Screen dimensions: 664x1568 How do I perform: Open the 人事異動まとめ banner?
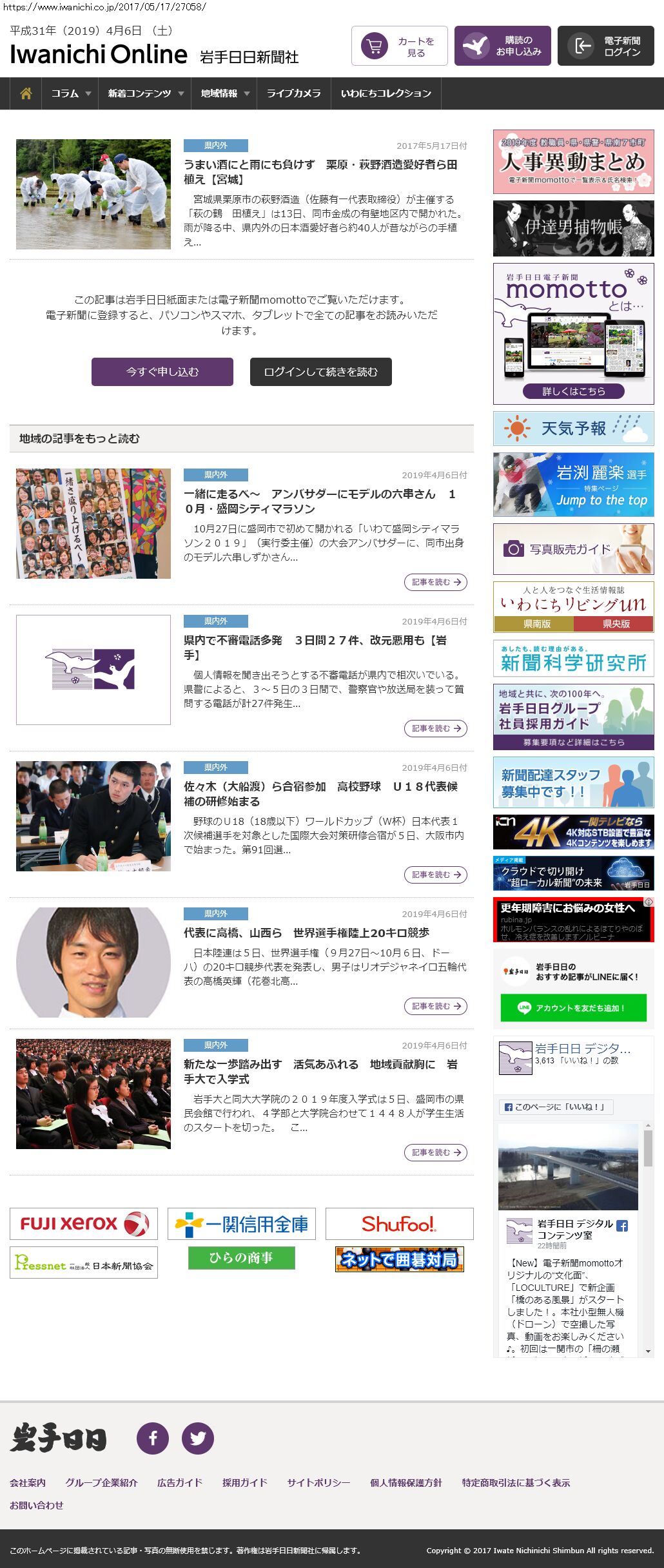tap(573, 162)
